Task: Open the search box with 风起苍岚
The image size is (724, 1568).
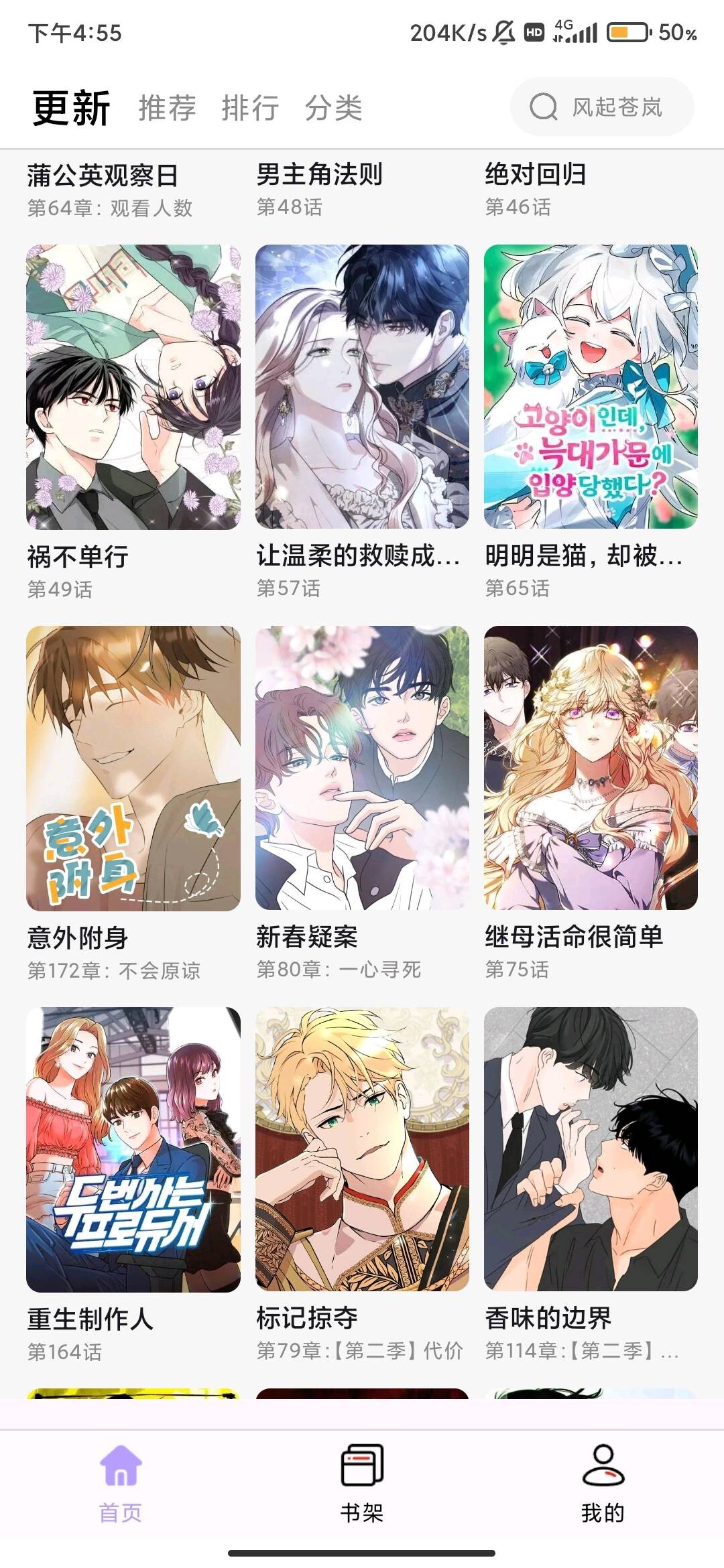Action: (602, 107)
